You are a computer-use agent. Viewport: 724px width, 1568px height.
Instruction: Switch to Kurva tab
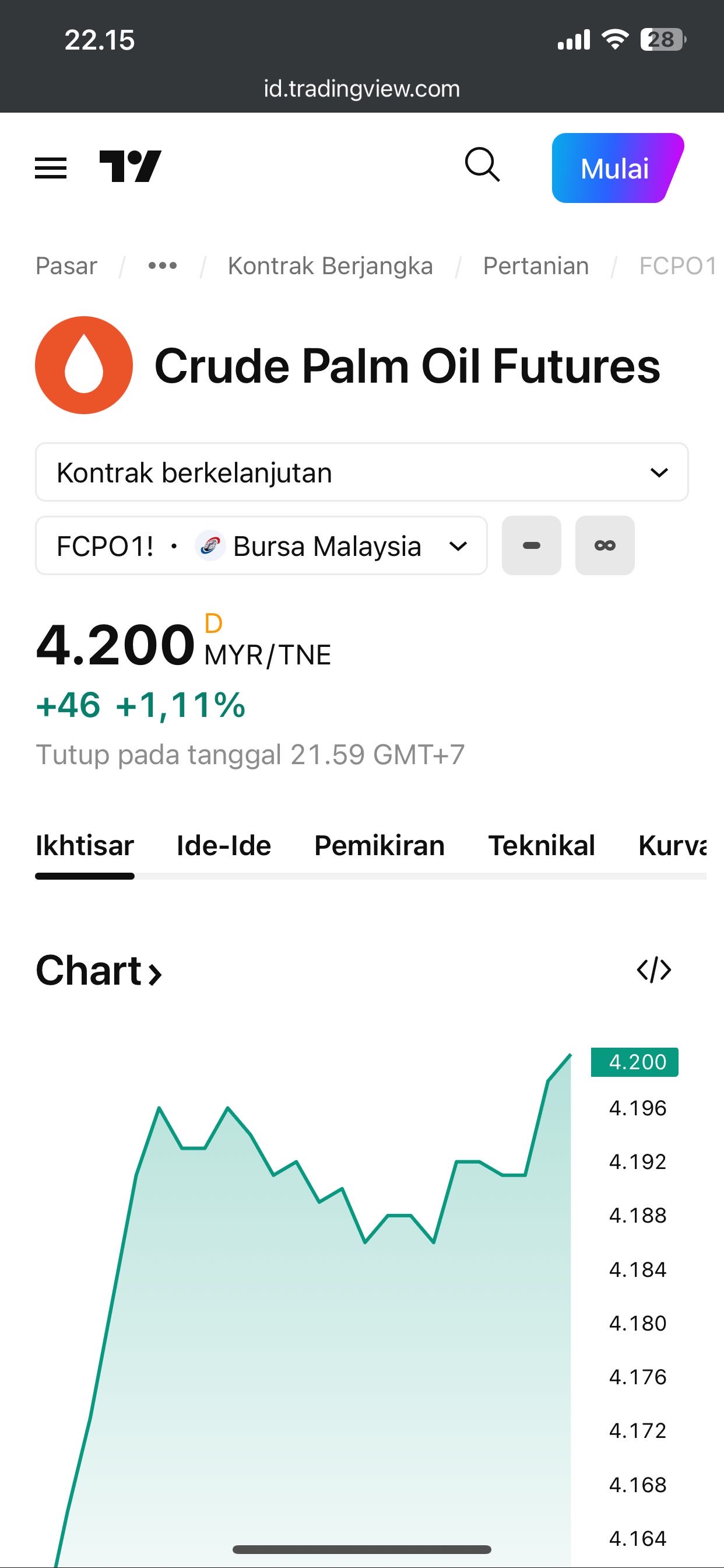point(672,845)
